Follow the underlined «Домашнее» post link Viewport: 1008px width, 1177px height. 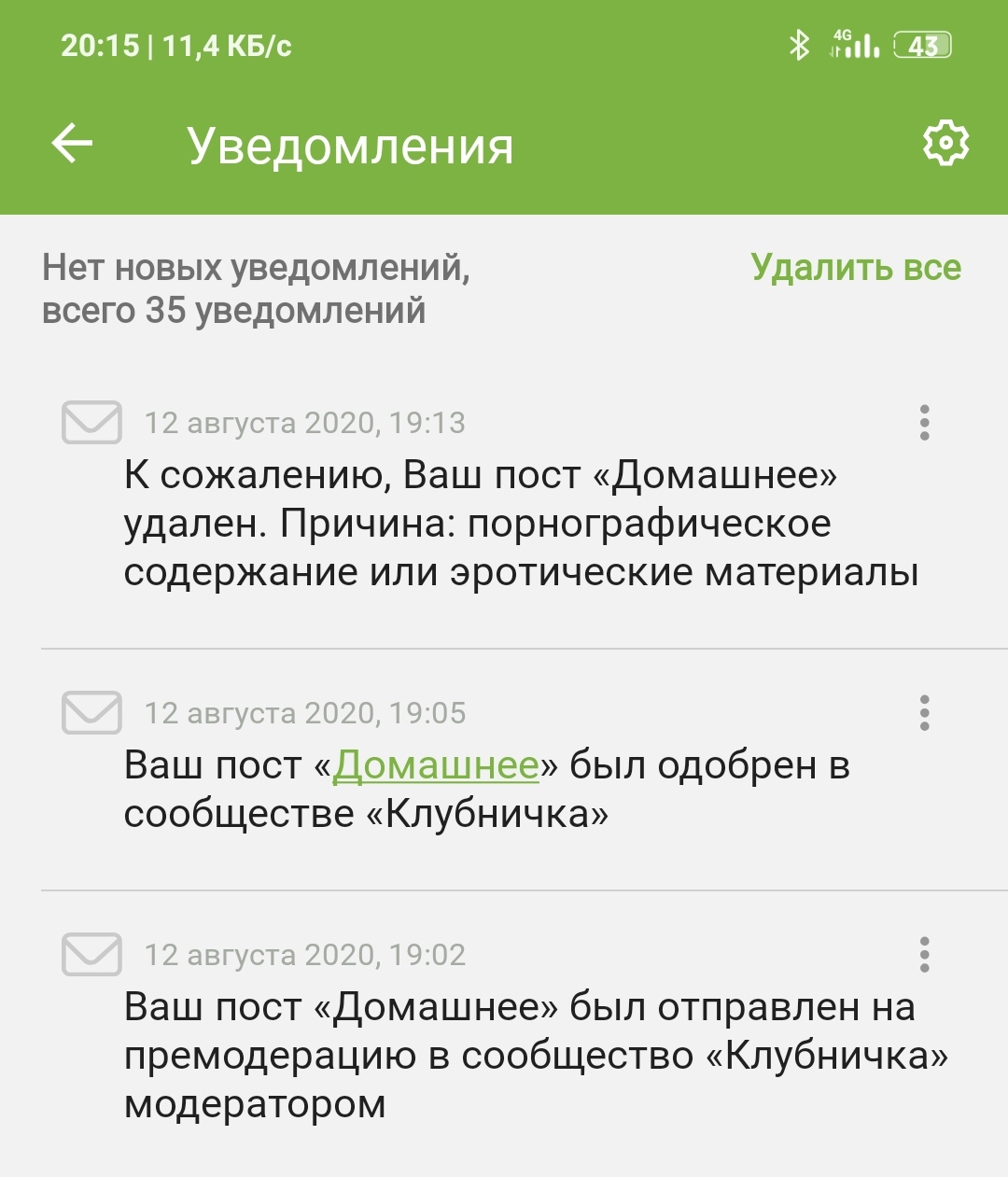click(x=436, y=765)
